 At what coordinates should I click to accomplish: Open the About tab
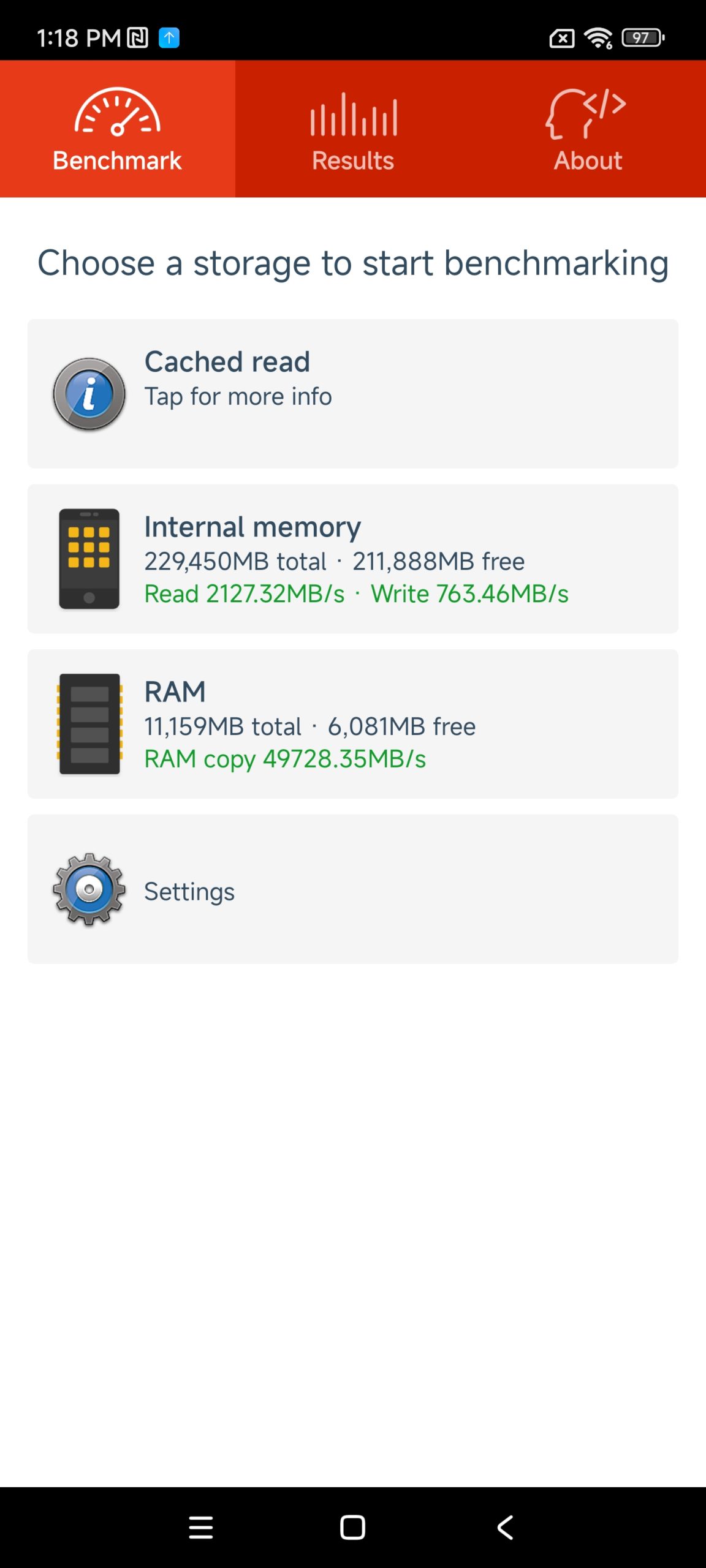point(588,129)
